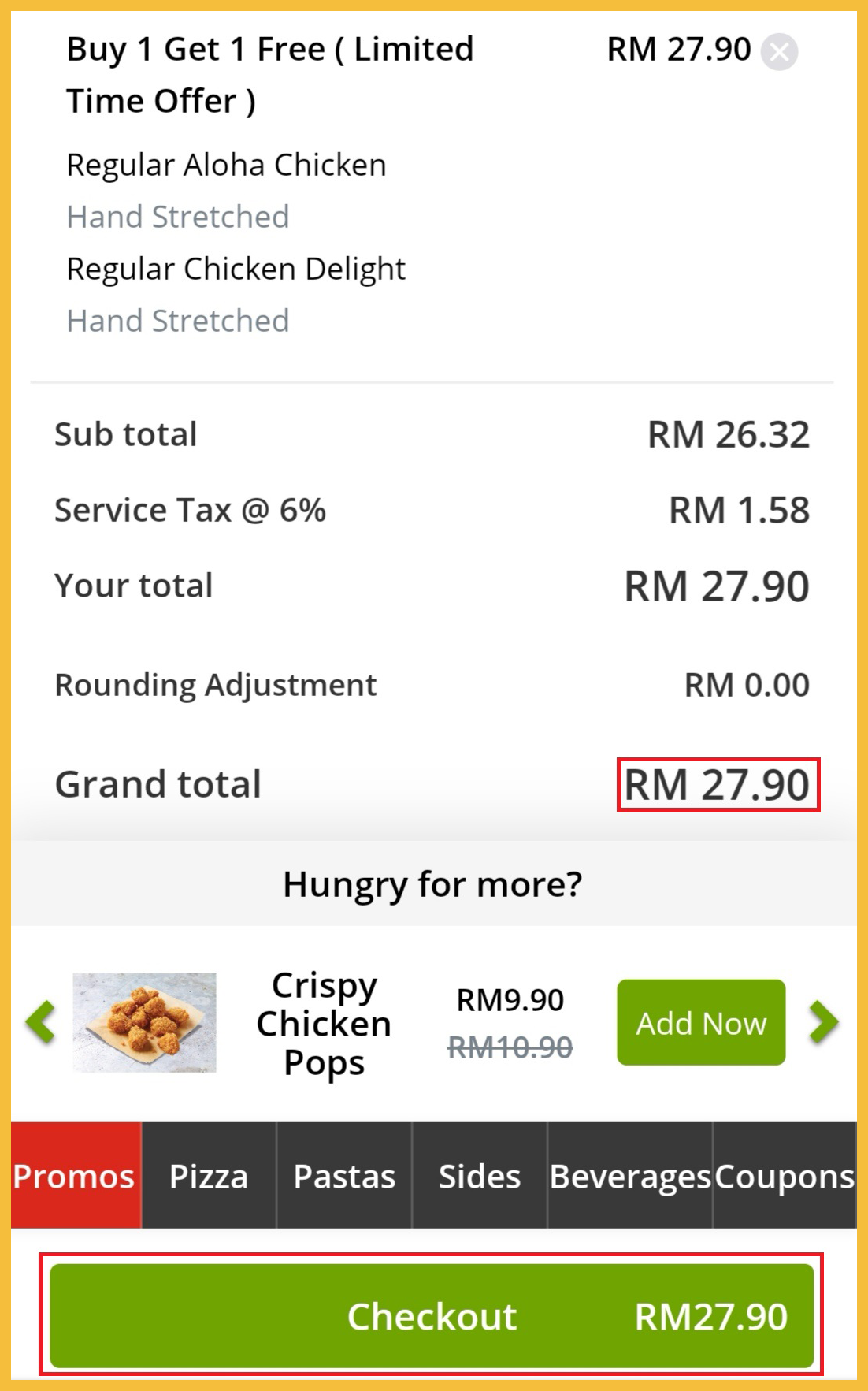Select the Sides tab
The width and height of the screenshot is (868, 1391).
pos(479,1175)
